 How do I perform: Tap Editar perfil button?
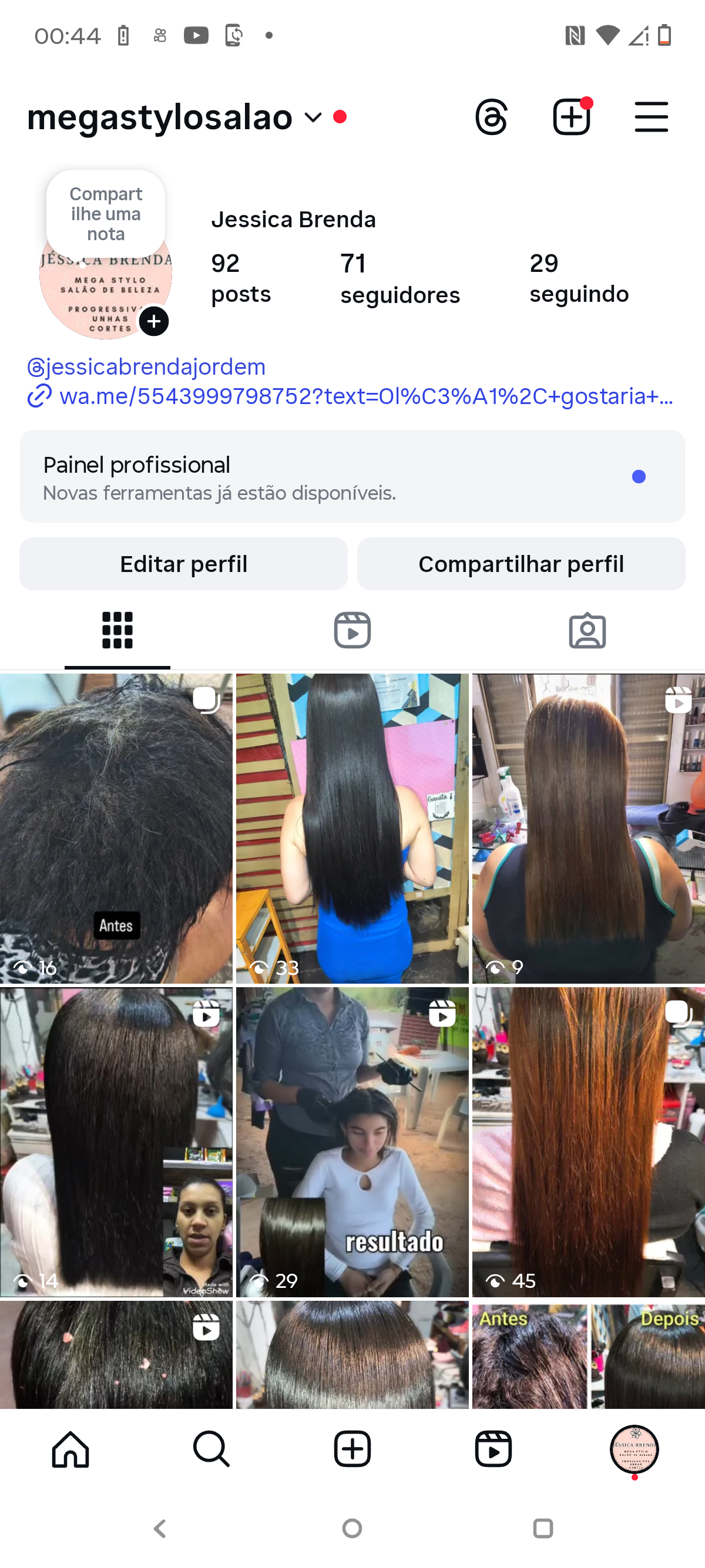(x=183, y=564)
